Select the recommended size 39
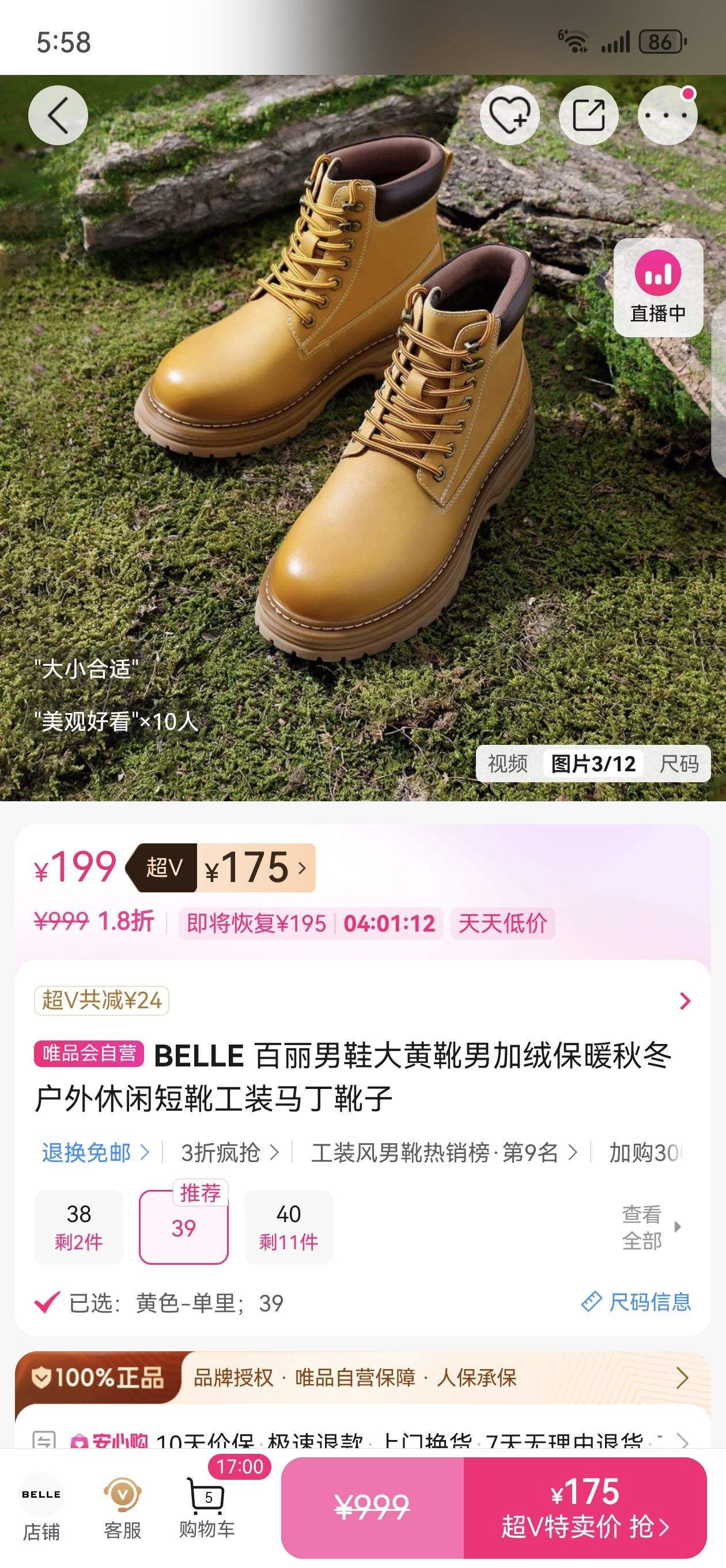 (183, 1227)
